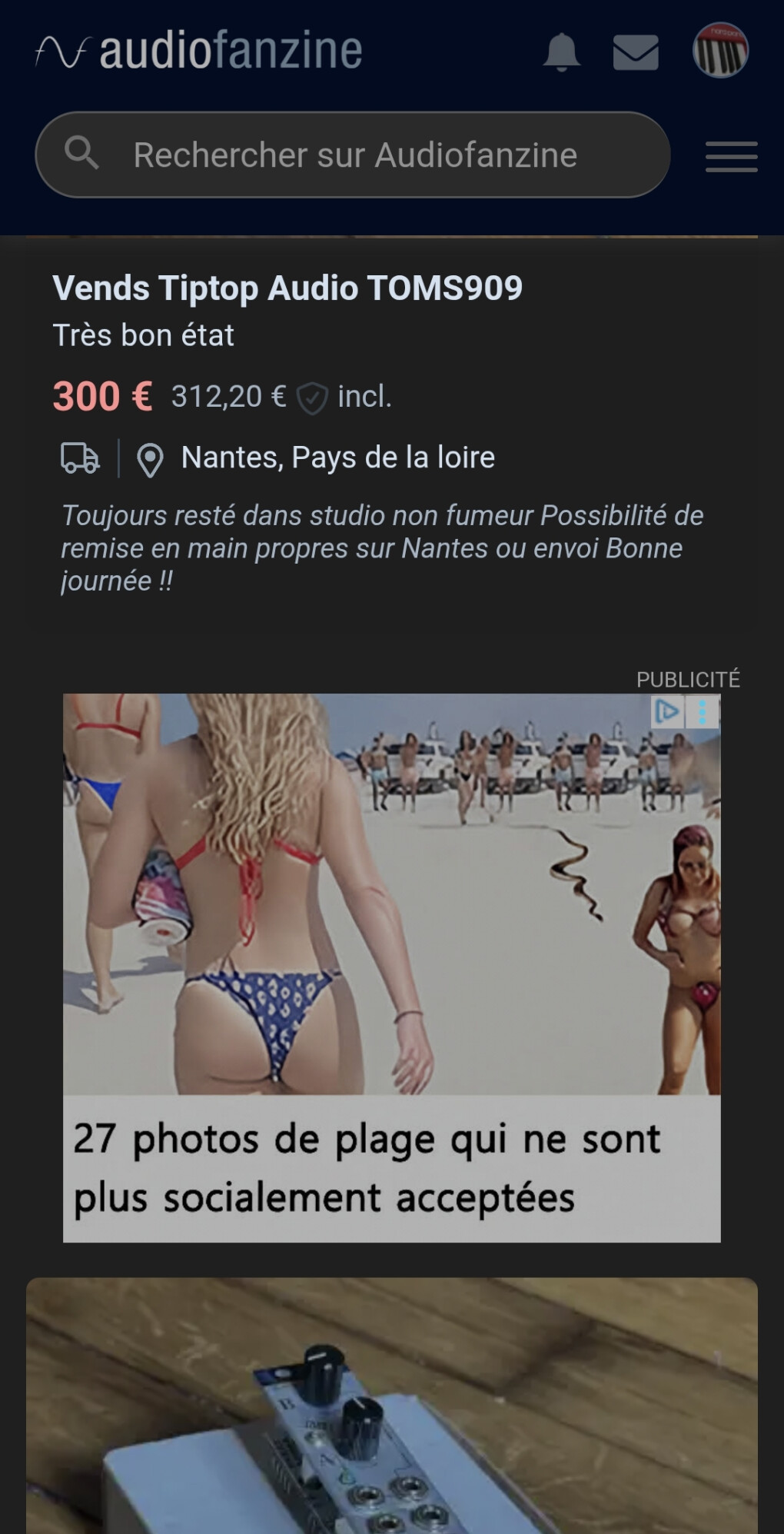Click the listing title Vends Tiptop Audio TOMS909

pos(287,289)
